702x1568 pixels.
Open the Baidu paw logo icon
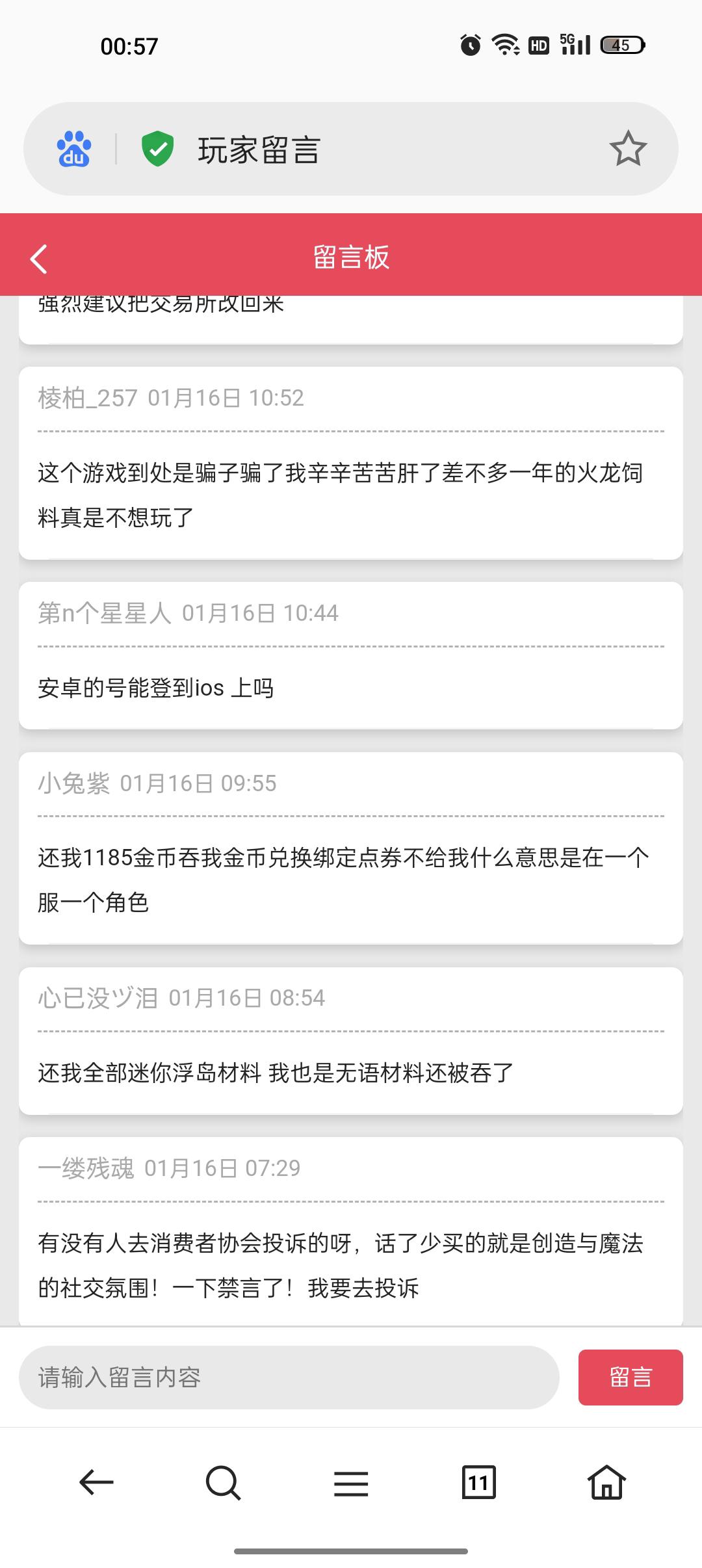[74, 149]
